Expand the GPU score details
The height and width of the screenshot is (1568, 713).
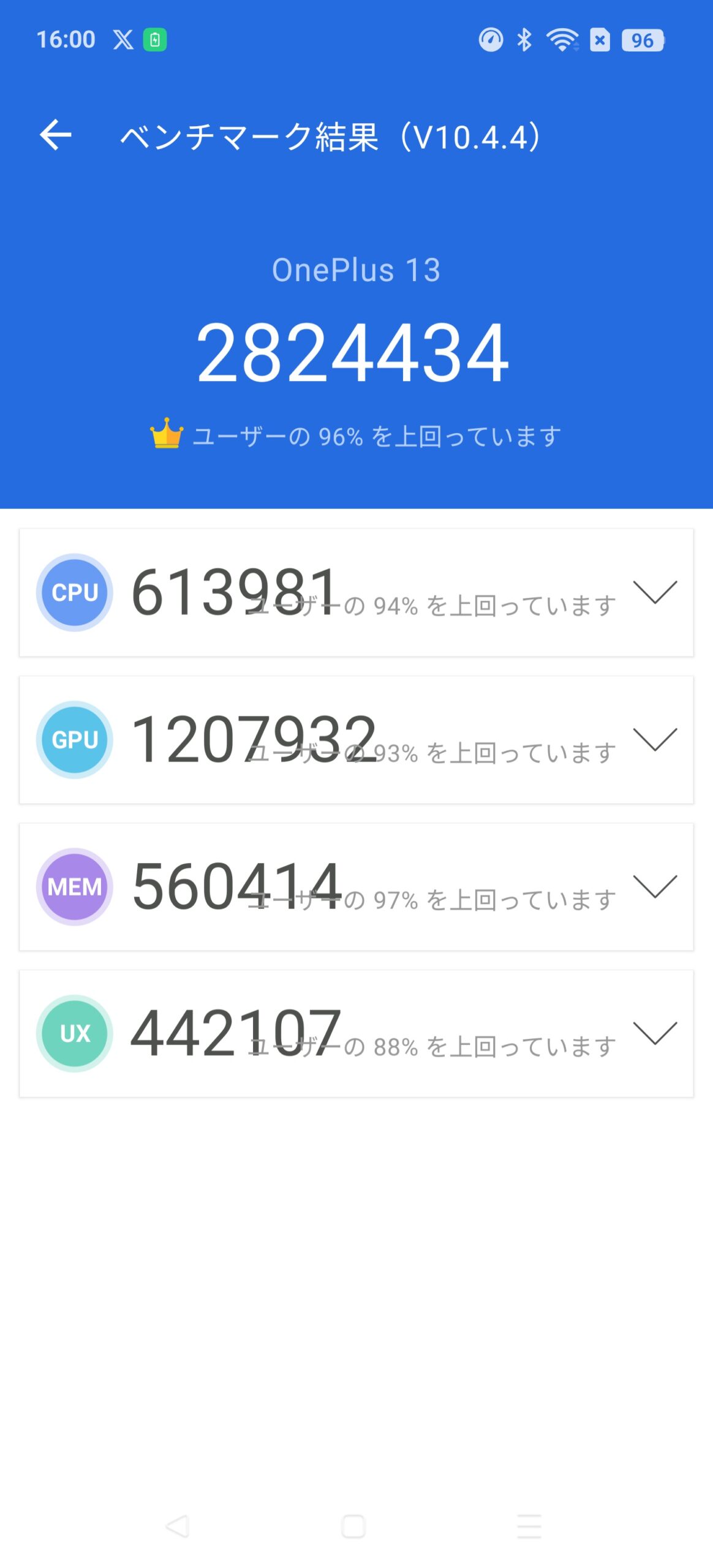(x=655, y=739)
